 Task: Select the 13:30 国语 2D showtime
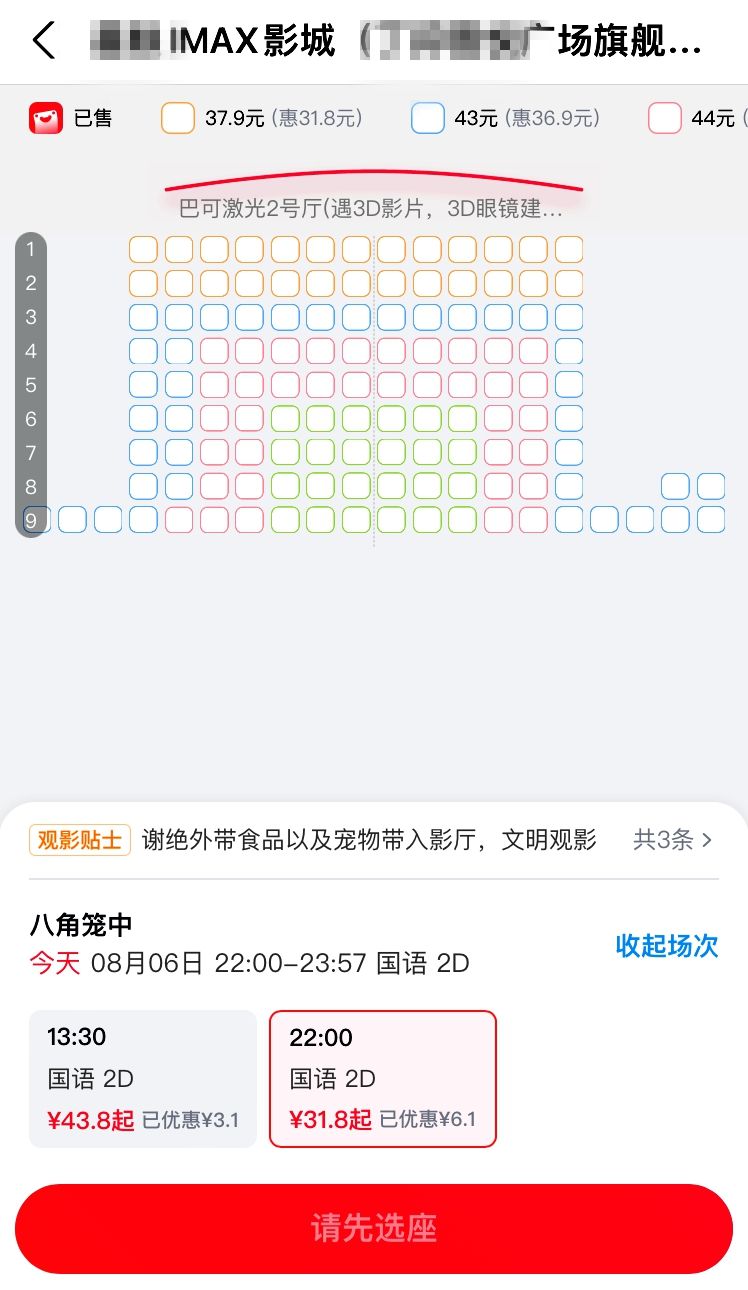point(143,1078)
